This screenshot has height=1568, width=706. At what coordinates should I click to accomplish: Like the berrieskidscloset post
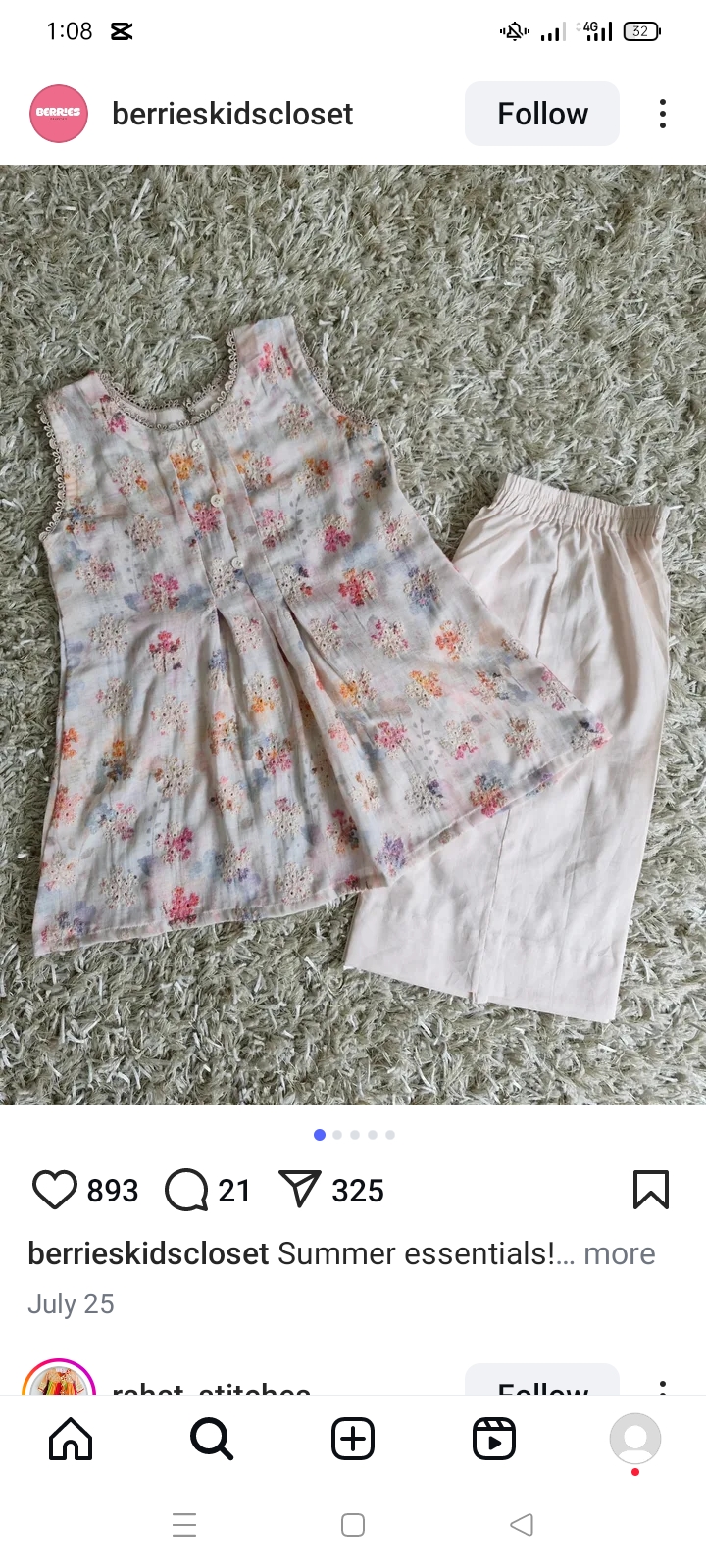pyautogui.click(x=55, y=1190)
